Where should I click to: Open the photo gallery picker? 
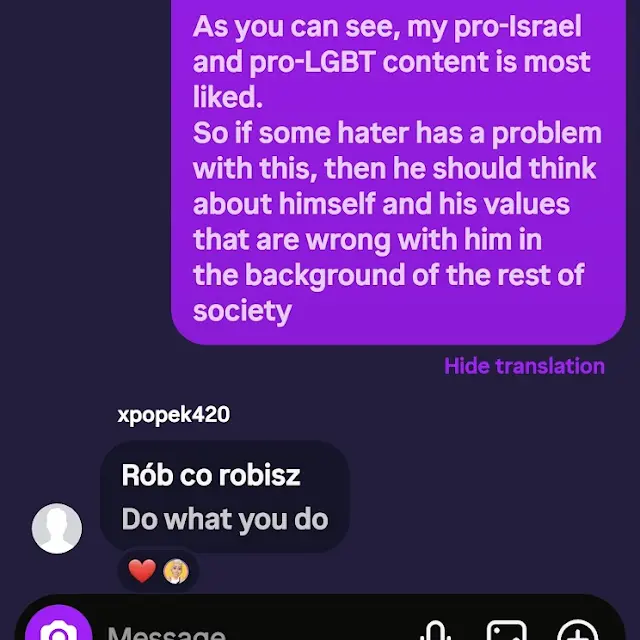coord(506,632)
